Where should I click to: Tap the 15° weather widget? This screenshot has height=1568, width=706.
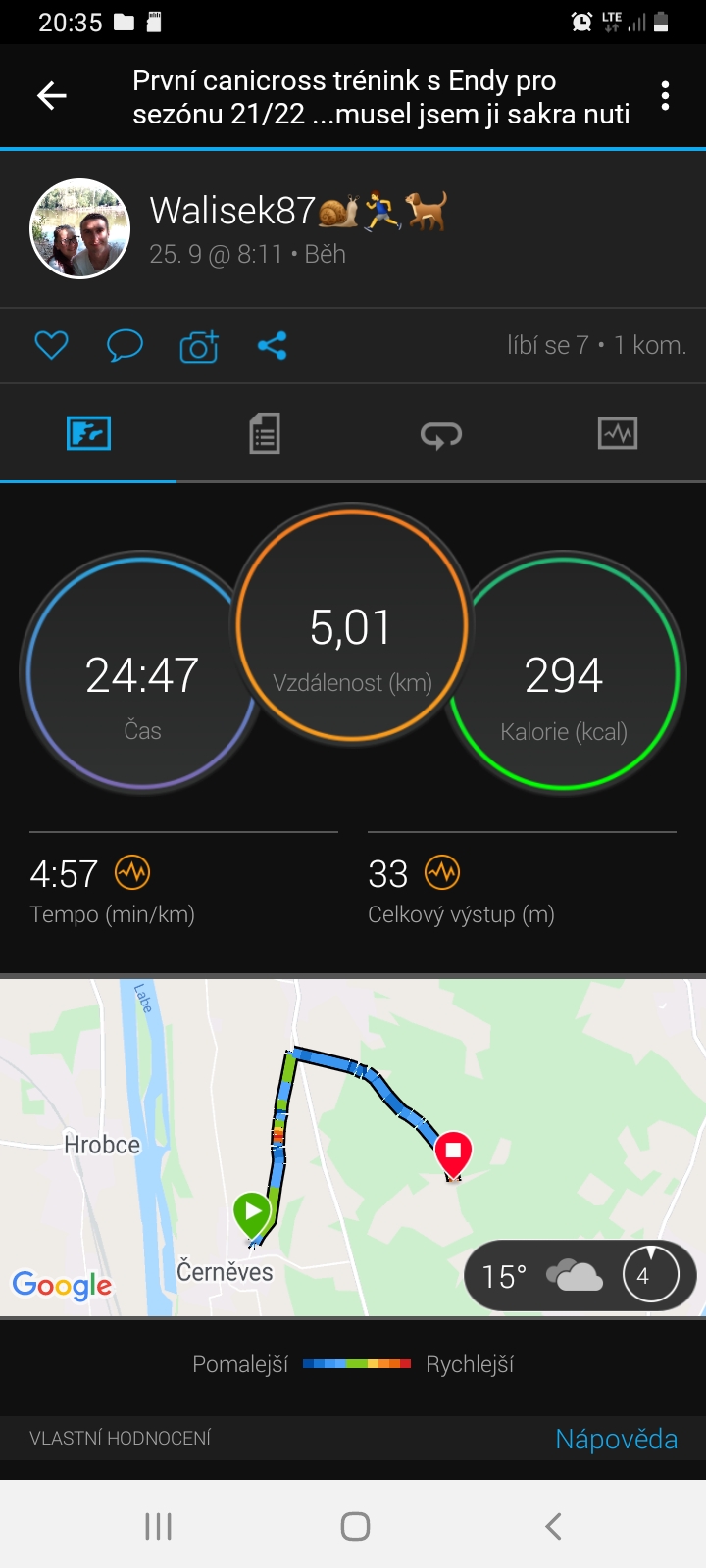coord(580,1276)
